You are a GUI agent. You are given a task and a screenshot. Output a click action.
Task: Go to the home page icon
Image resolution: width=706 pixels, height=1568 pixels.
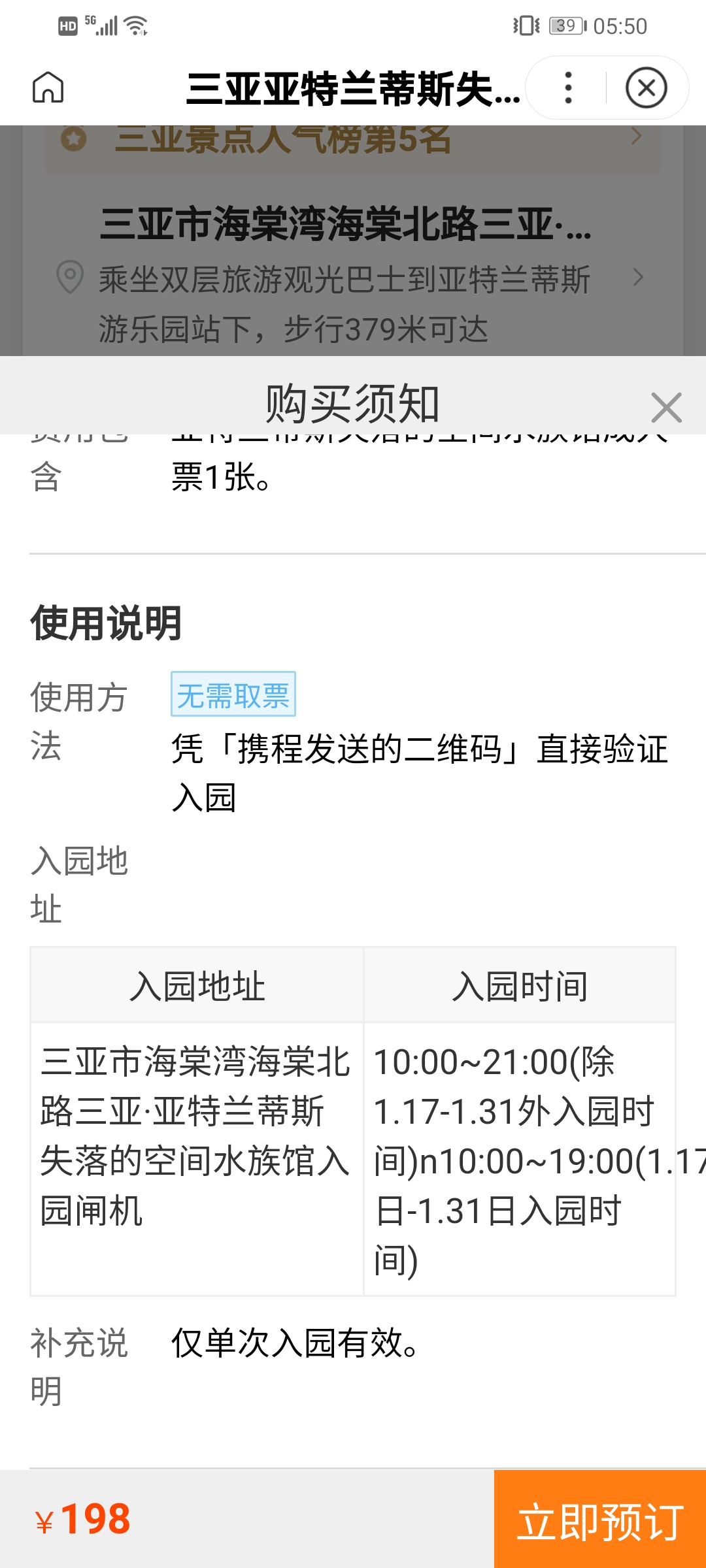click(x=48, y=88)
